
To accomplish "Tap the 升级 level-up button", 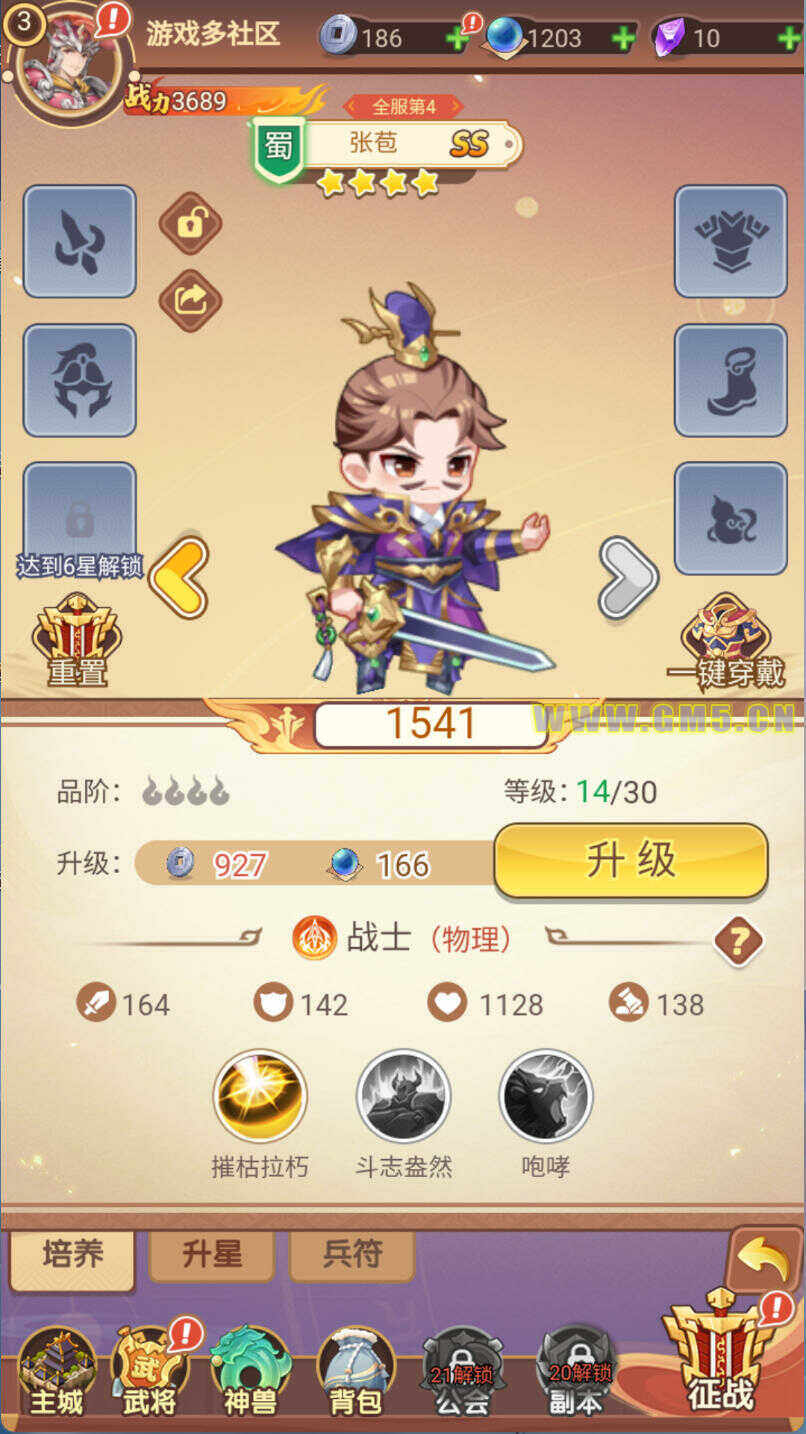I will pyautogui.click(x=630, y=860).
